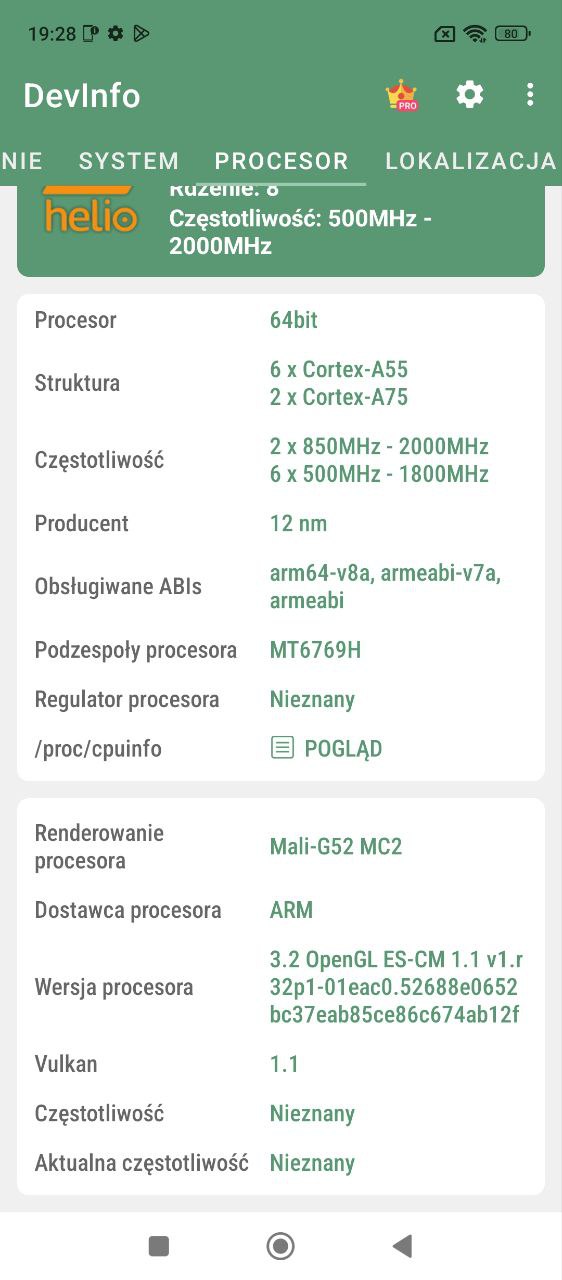Open the settings gear

[x=470, y=95]
